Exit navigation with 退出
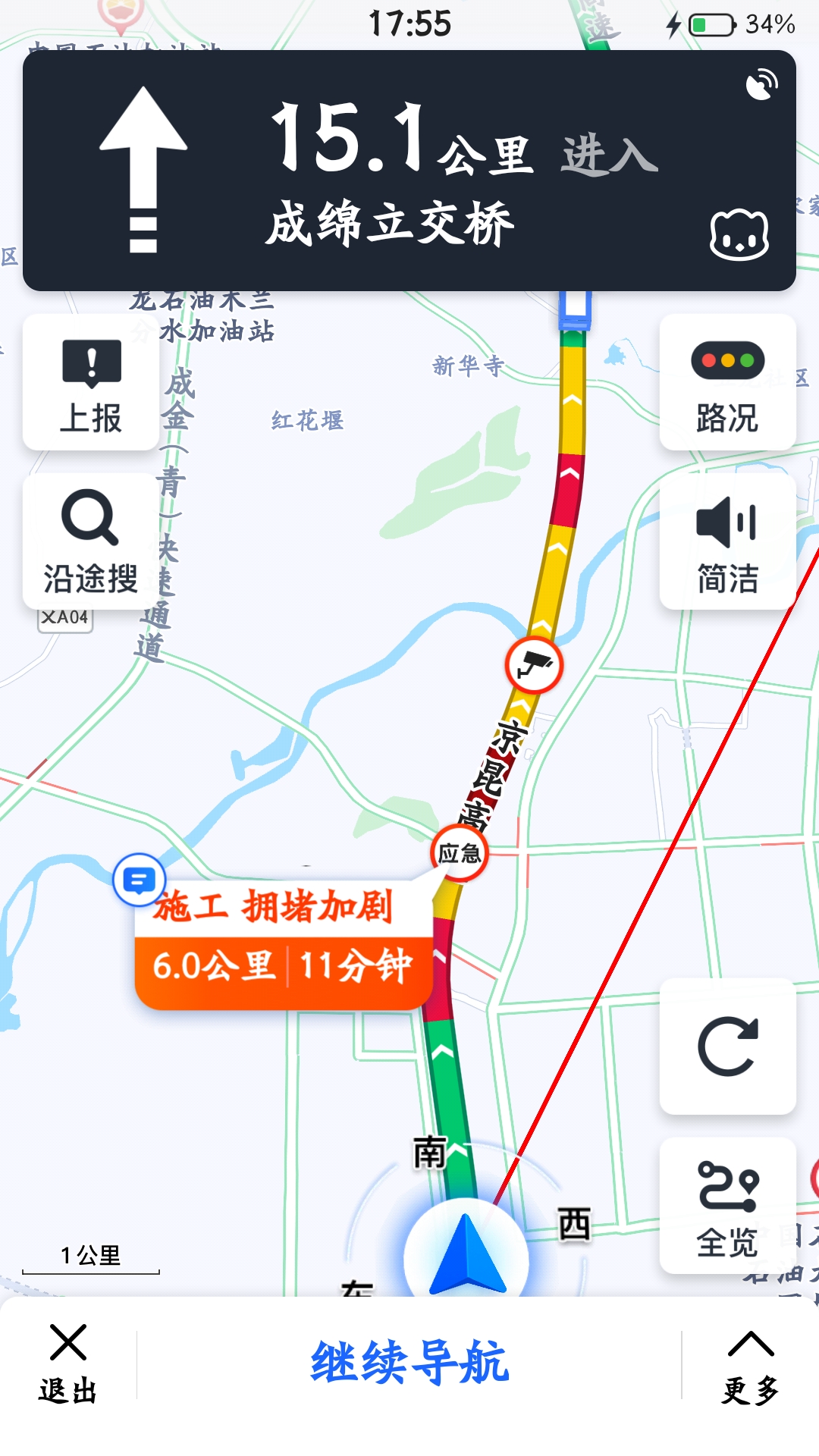This screenshot has height=1456, width=819. click(68, 1363)
